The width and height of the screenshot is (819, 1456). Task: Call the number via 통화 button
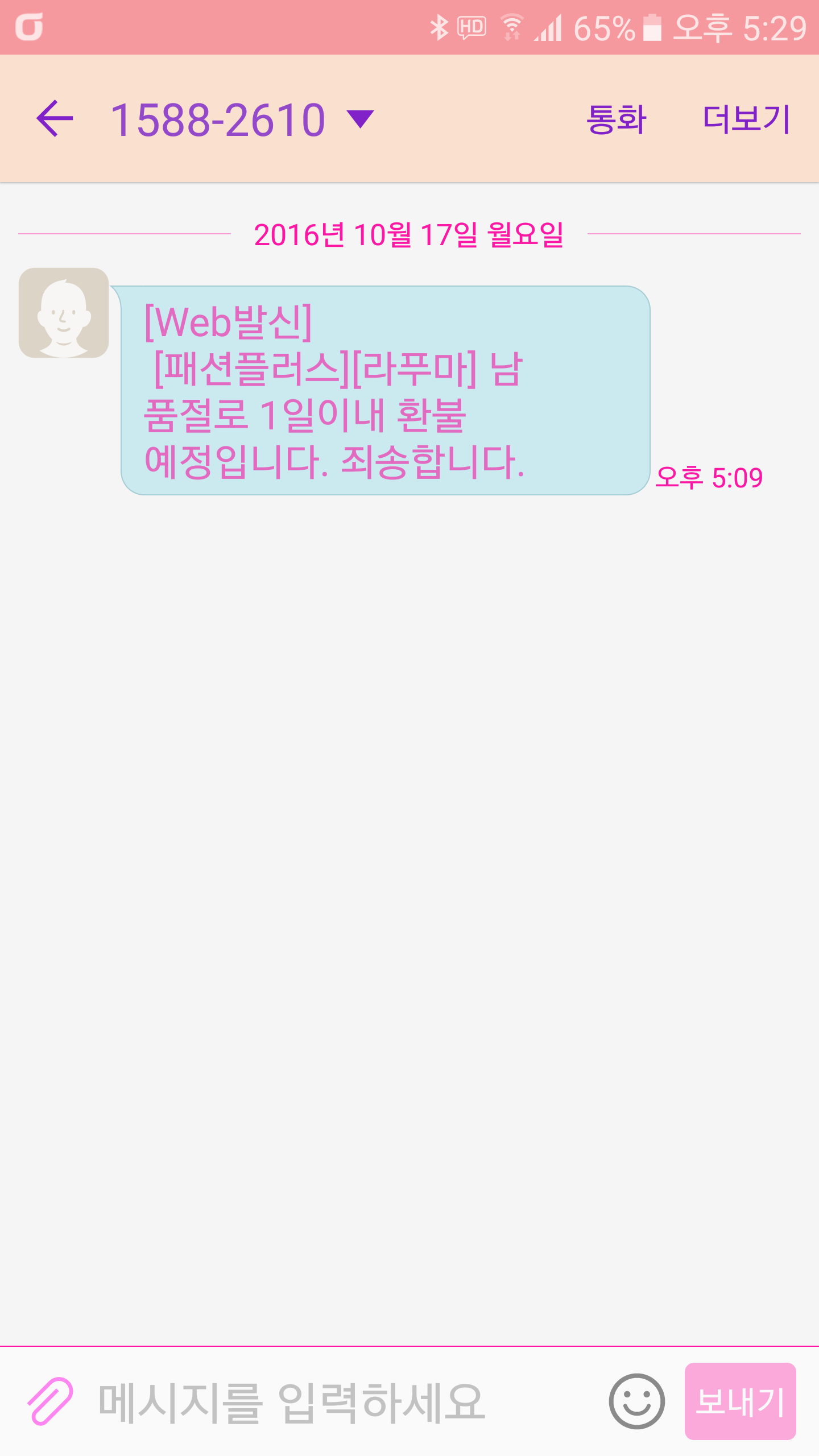[616, 119]
